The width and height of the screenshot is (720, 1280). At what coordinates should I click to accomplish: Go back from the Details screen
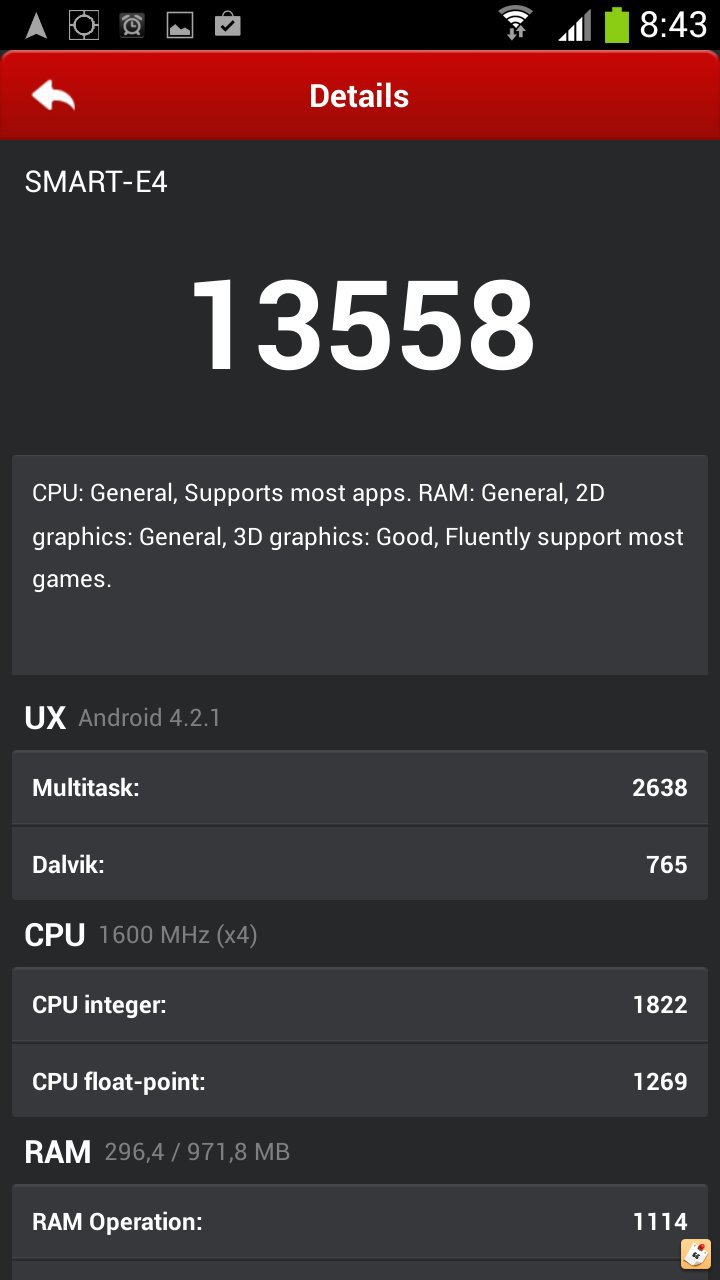(x=54, y=96)
